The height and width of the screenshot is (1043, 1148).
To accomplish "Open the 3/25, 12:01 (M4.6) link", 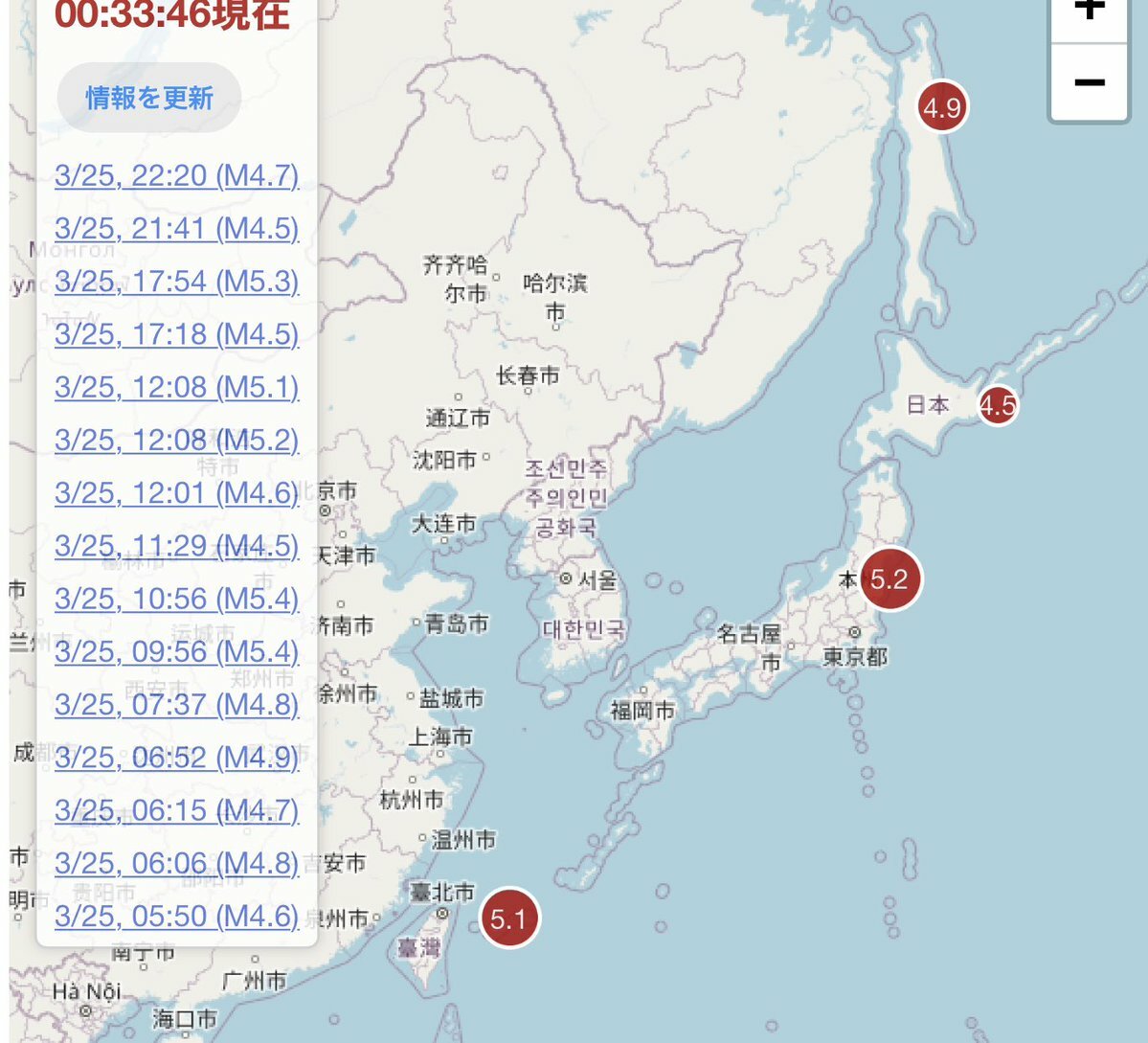I will pyautogui.click(x=176, y=493).
